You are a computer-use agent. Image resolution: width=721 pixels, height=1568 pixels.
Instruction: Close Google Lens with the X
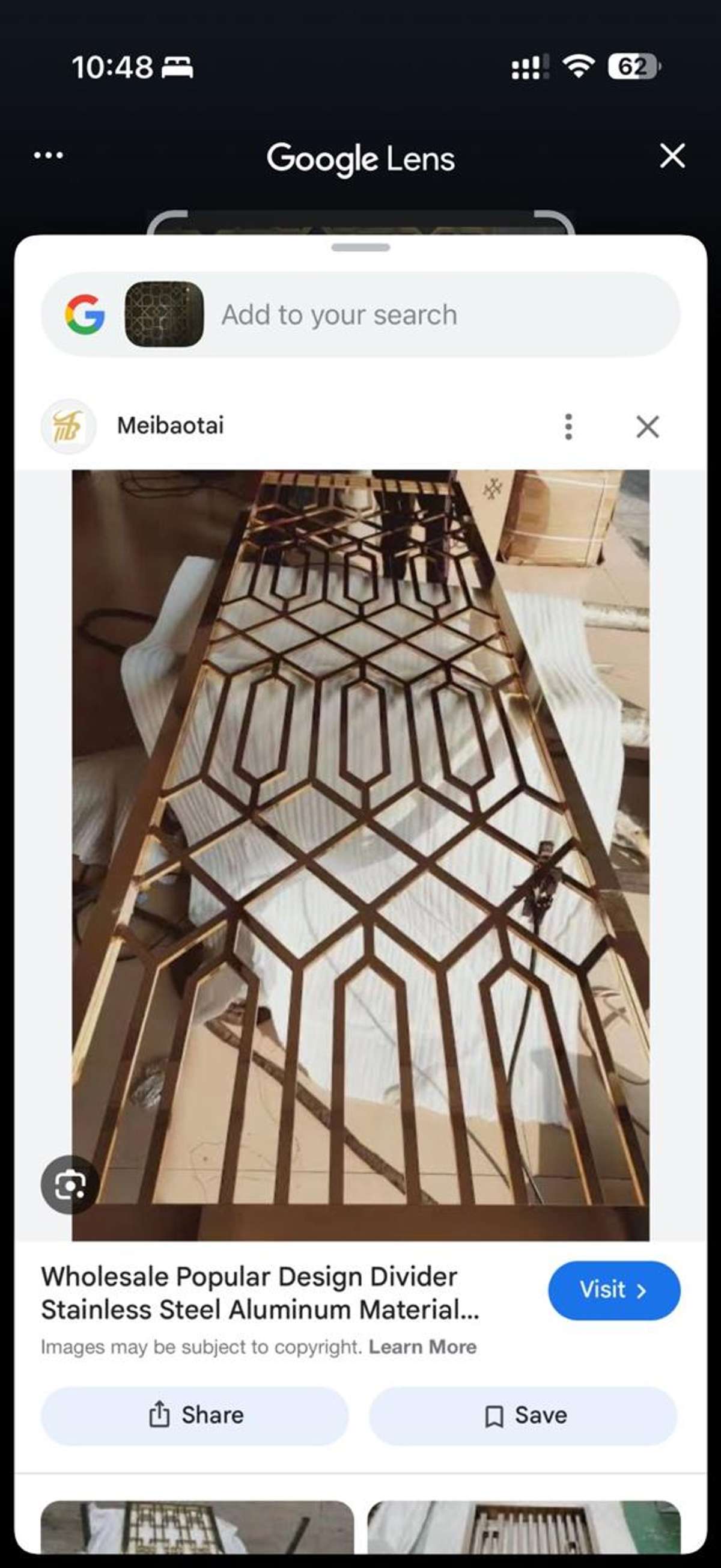click(672, 156)
